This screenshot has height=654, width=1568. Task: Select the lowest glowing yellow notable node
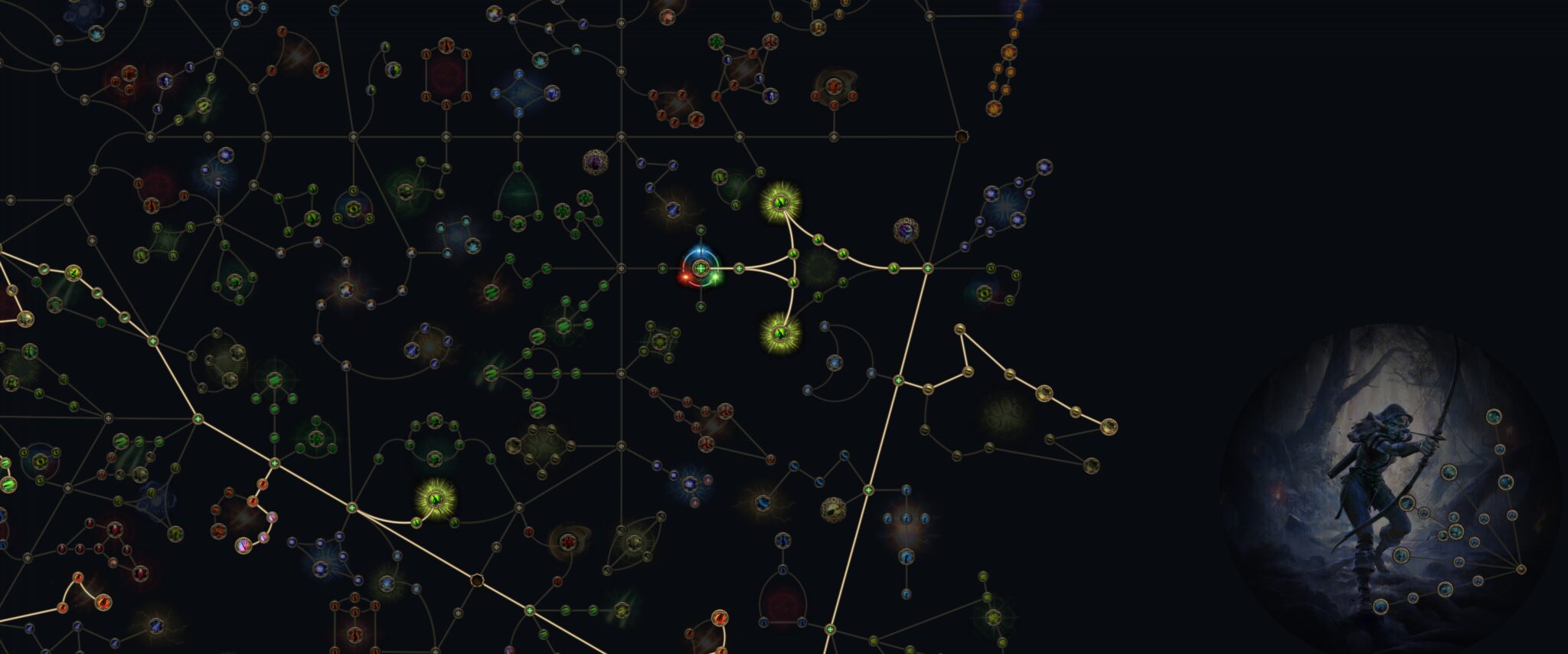click(436, 499)
